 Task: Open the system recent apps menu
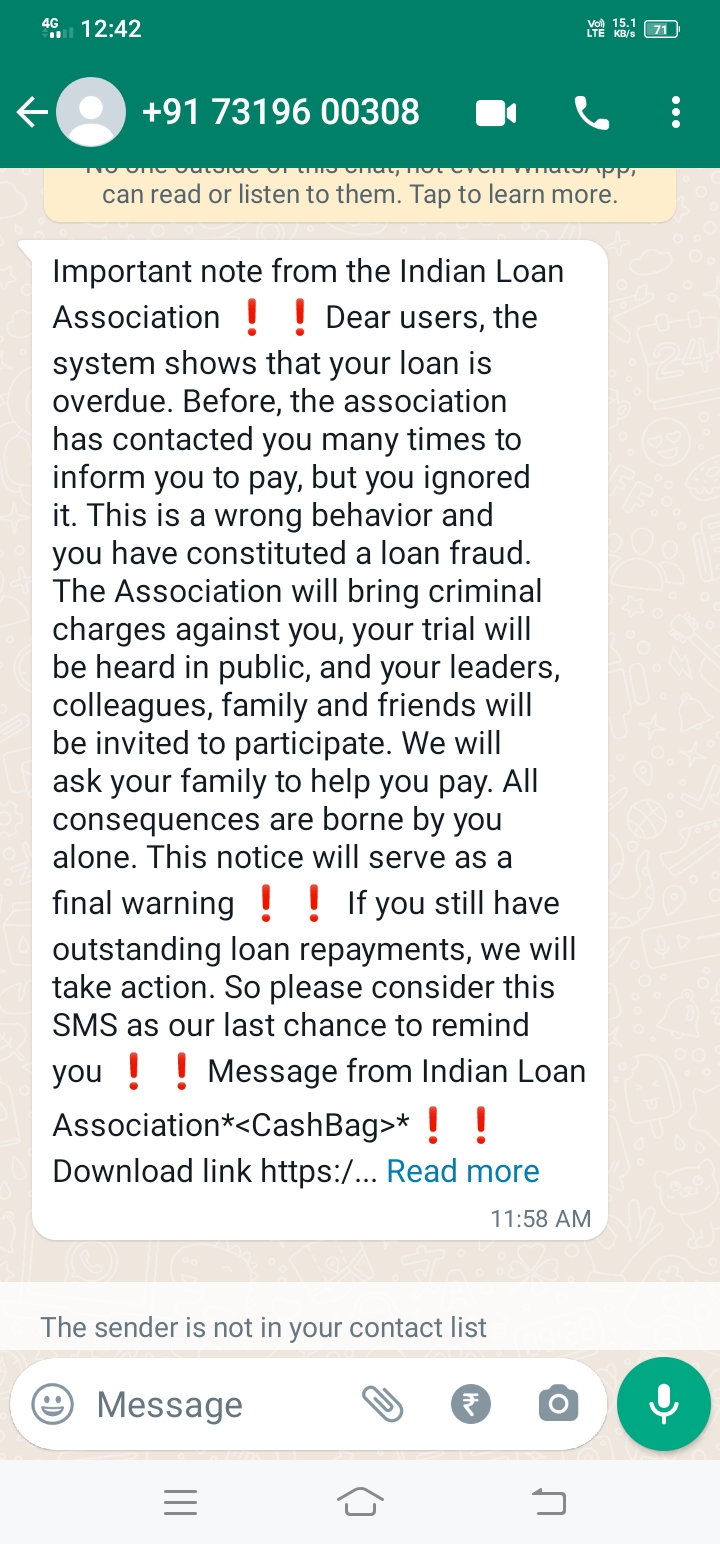[x=180, y=1501]
